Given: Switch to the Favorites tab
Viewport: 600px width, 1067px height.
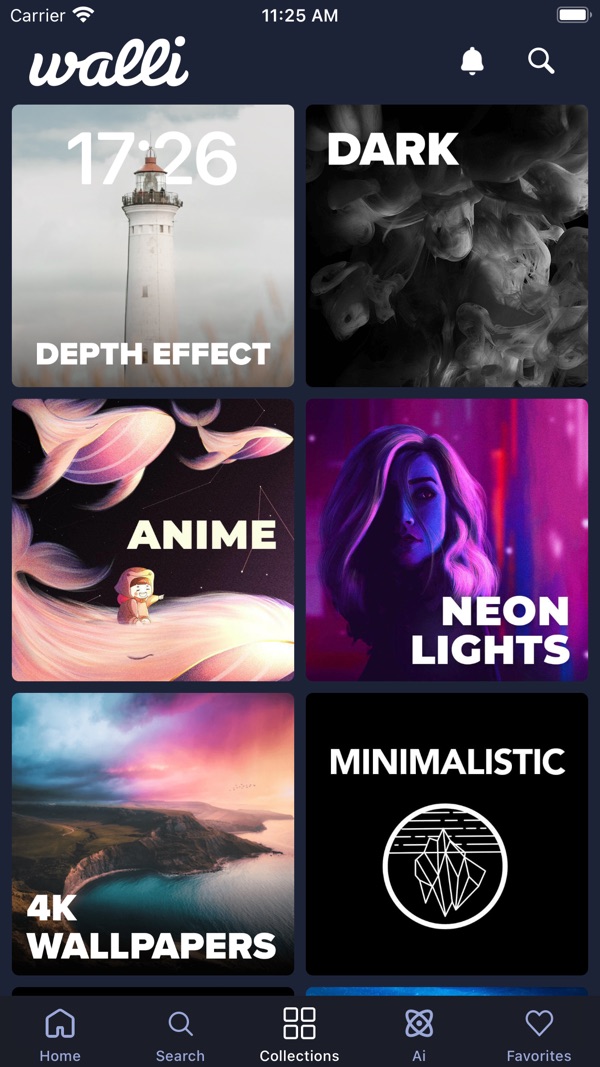Looking at the screenshot, I should (x=539, y=1035).
